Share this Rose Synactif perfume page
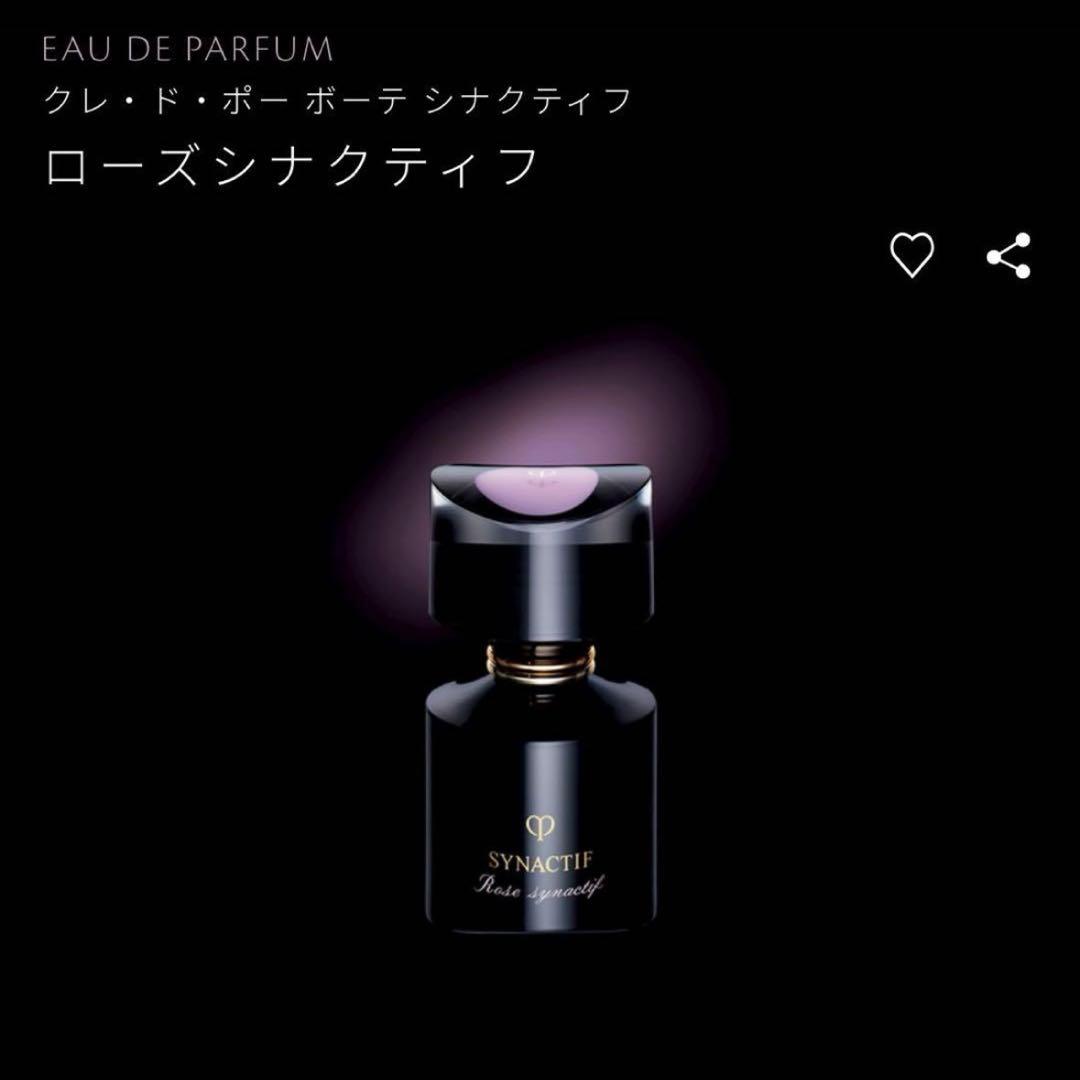Viewport: 1080px width, 1080px height. [x=1008, y=255]
